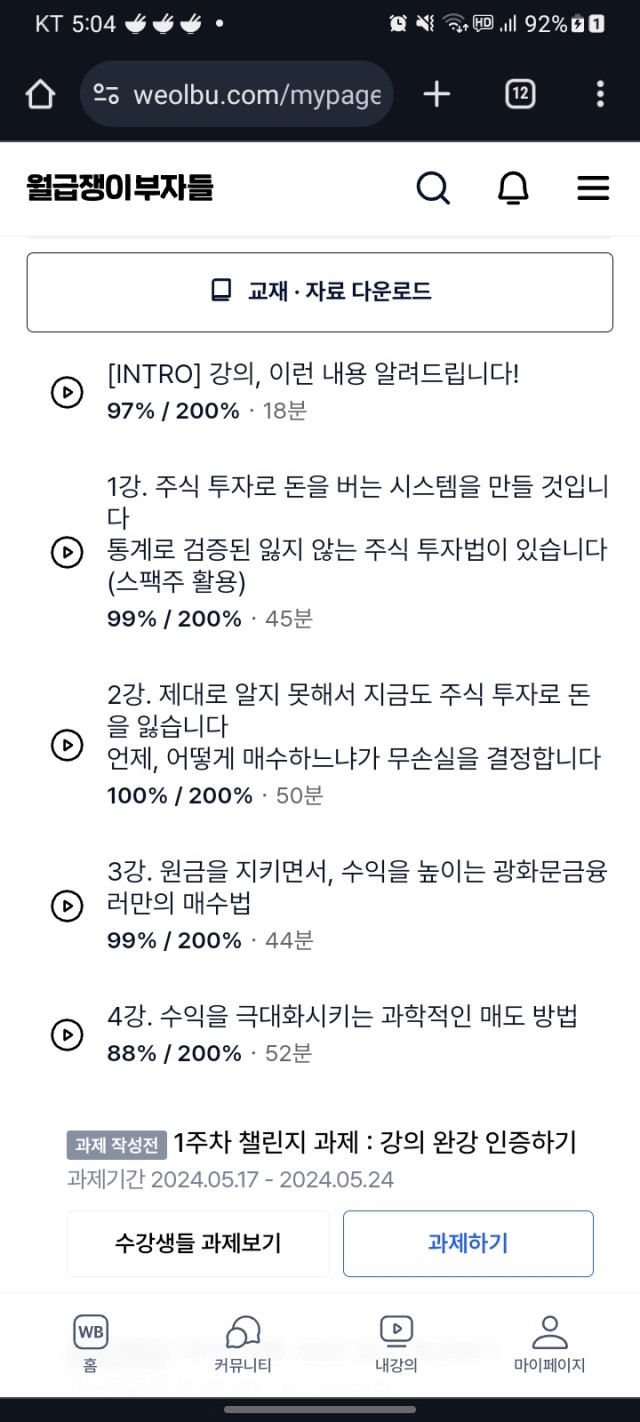Open lecture 1강 주식 투자로 돈을 버는 시스템
The height and width of the screenshot is (1422, 640).
point(330,551)
